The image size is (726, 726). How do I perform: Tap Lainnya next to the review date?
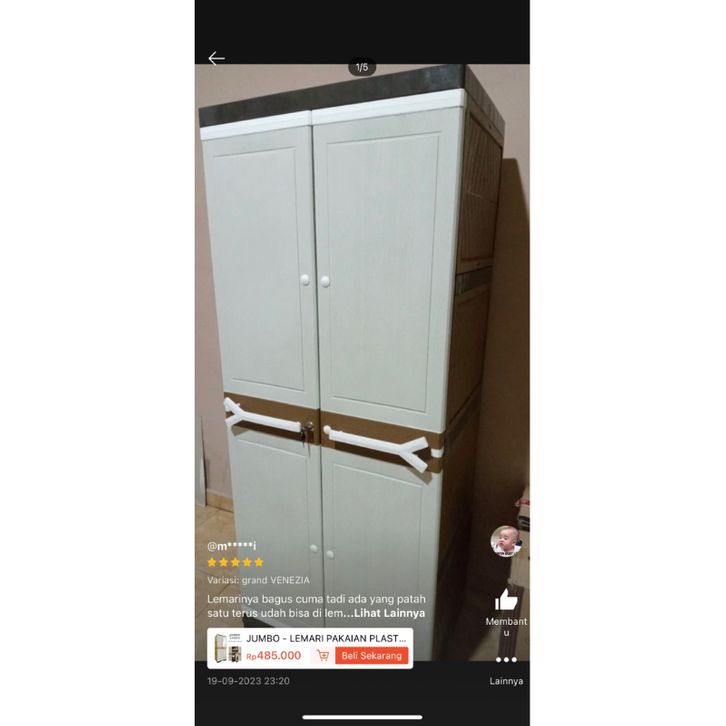coord(506,681)
